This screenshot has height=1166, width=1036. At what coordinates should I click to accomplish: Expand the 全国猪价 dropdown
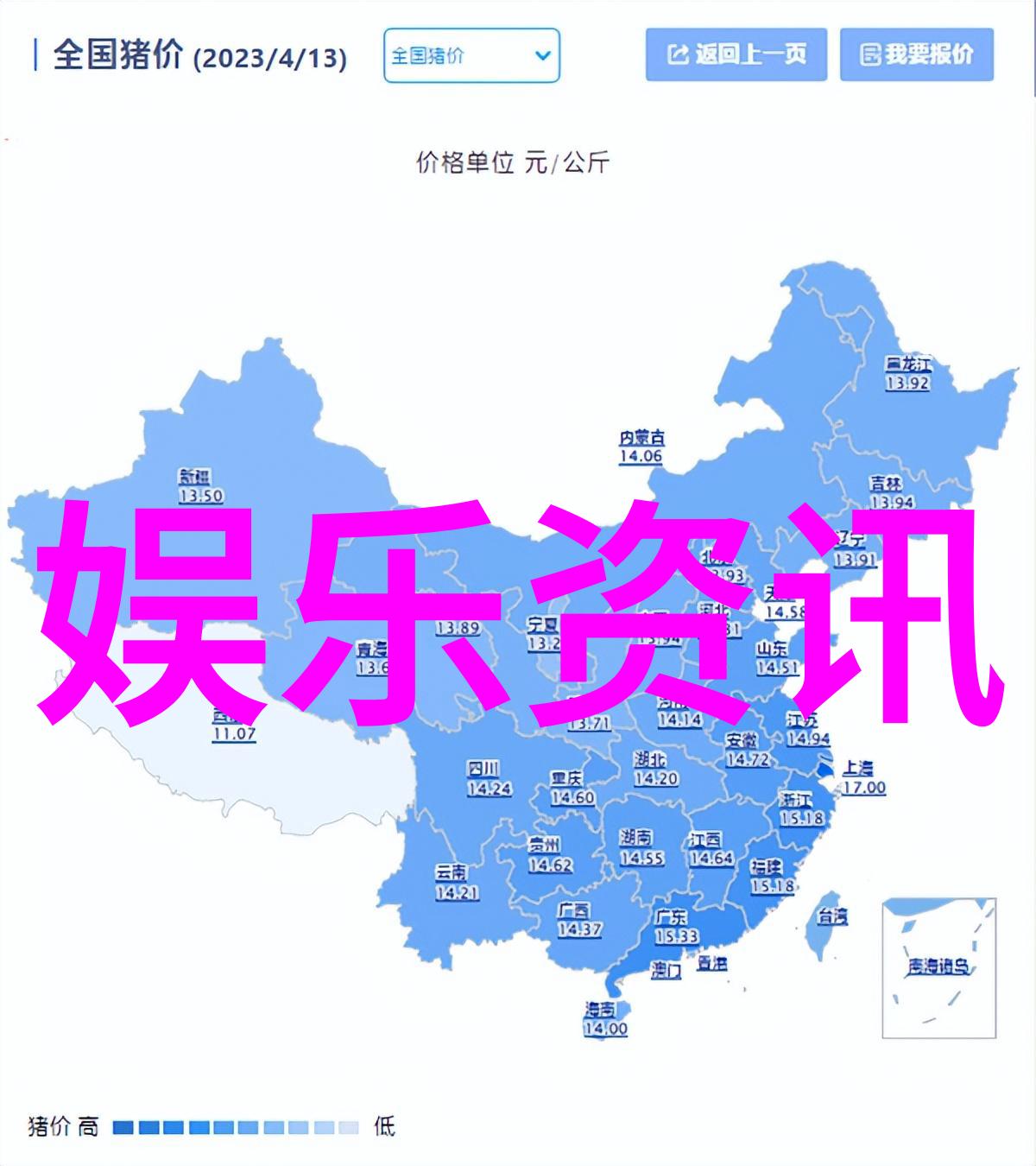(x=471, y=56)
